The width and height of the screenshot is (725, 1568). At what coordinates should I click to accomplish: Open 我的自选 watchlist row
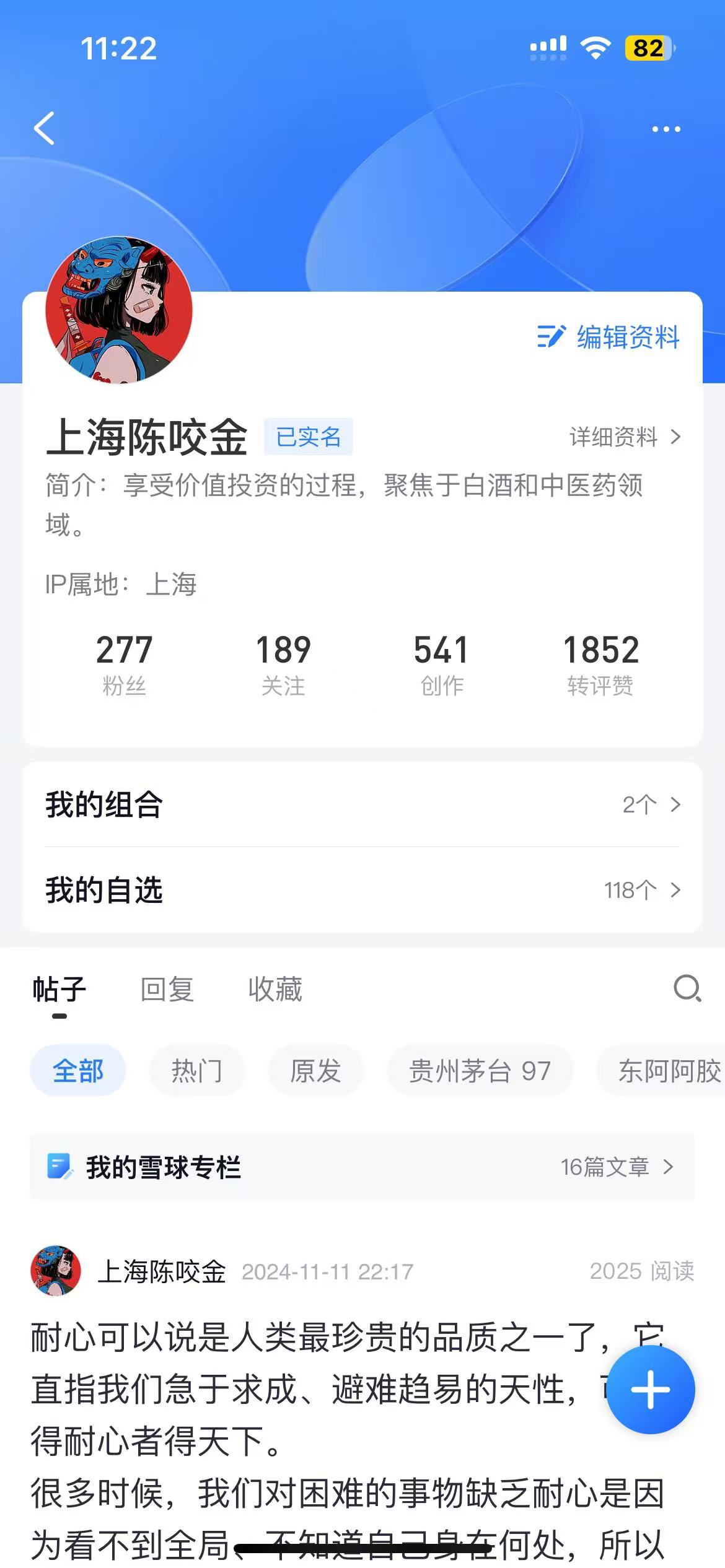[x=362, y=890]
